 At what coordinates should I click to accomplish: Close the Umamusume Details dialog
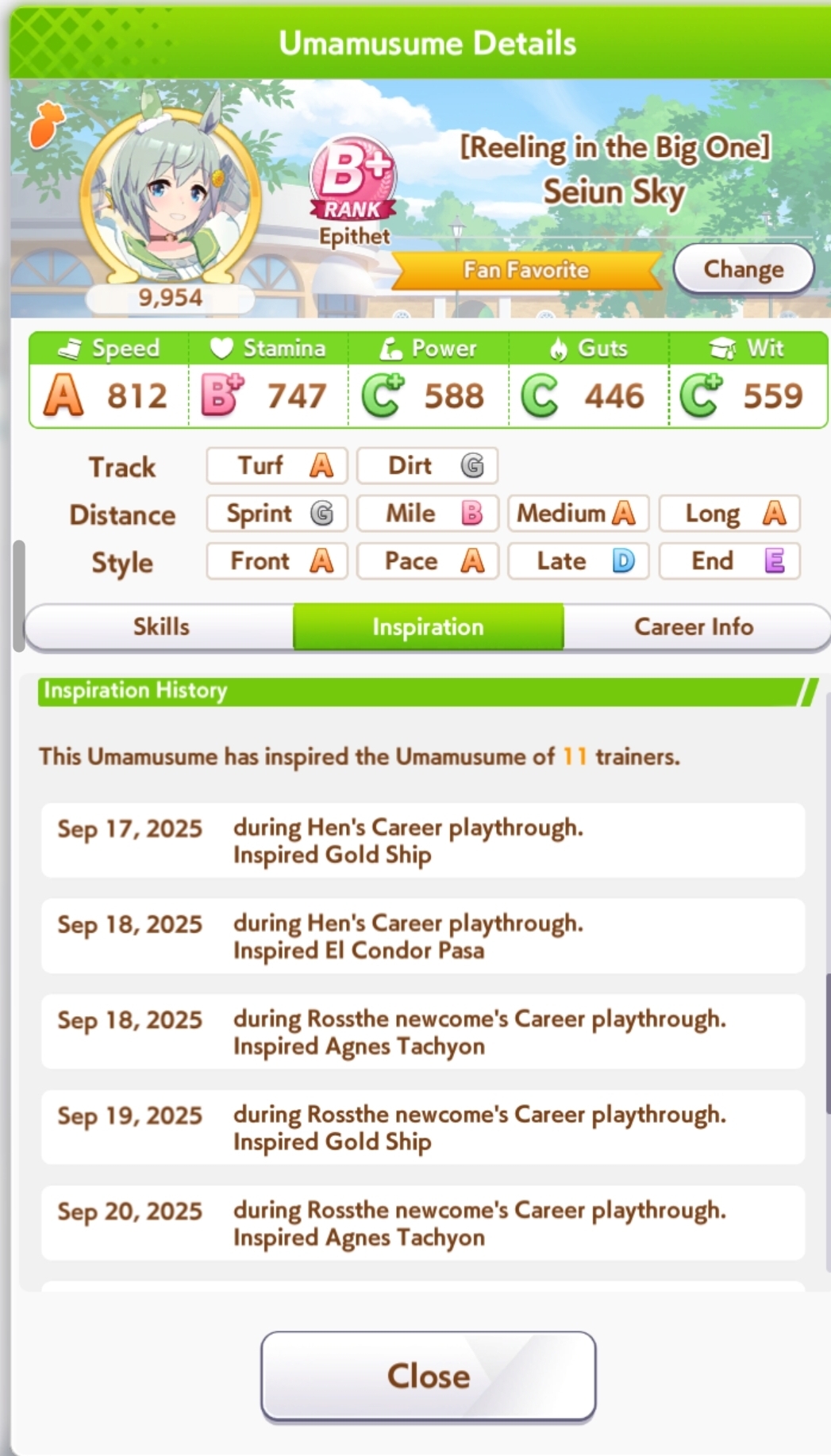click(429, 1376)
